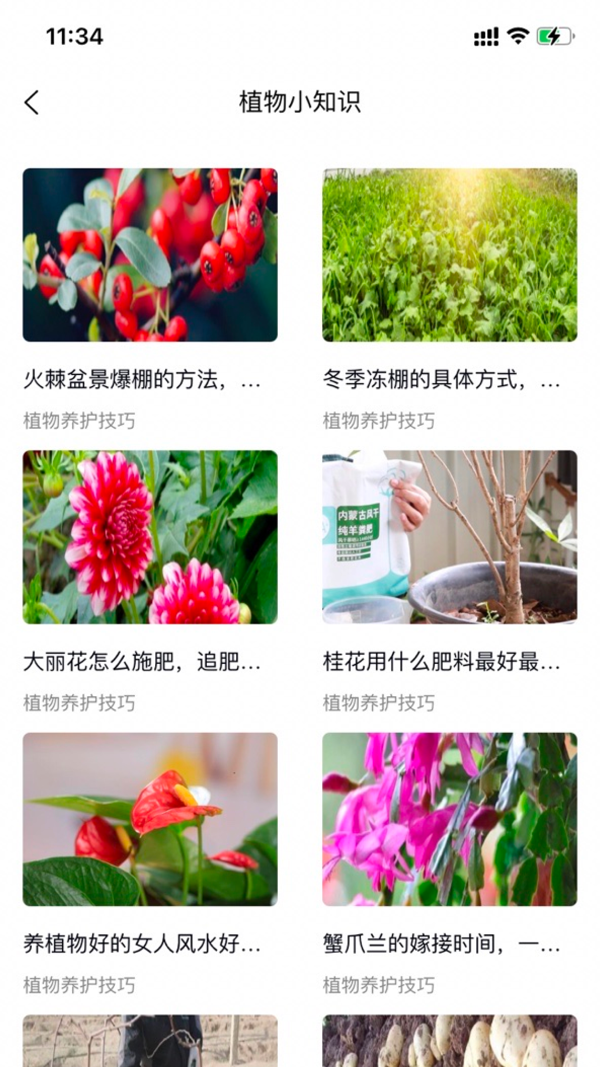
Task: Go back using the top-left arrow
Action: (32, 102)
